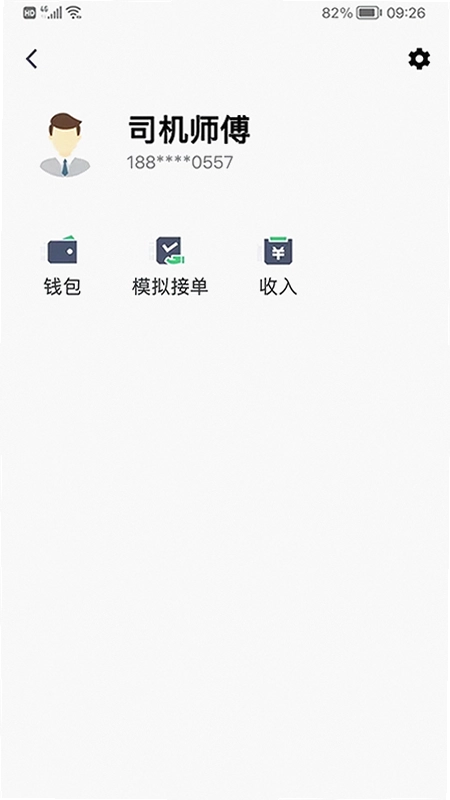Start 模拟接单 simulated order practice

coord(170,266)
